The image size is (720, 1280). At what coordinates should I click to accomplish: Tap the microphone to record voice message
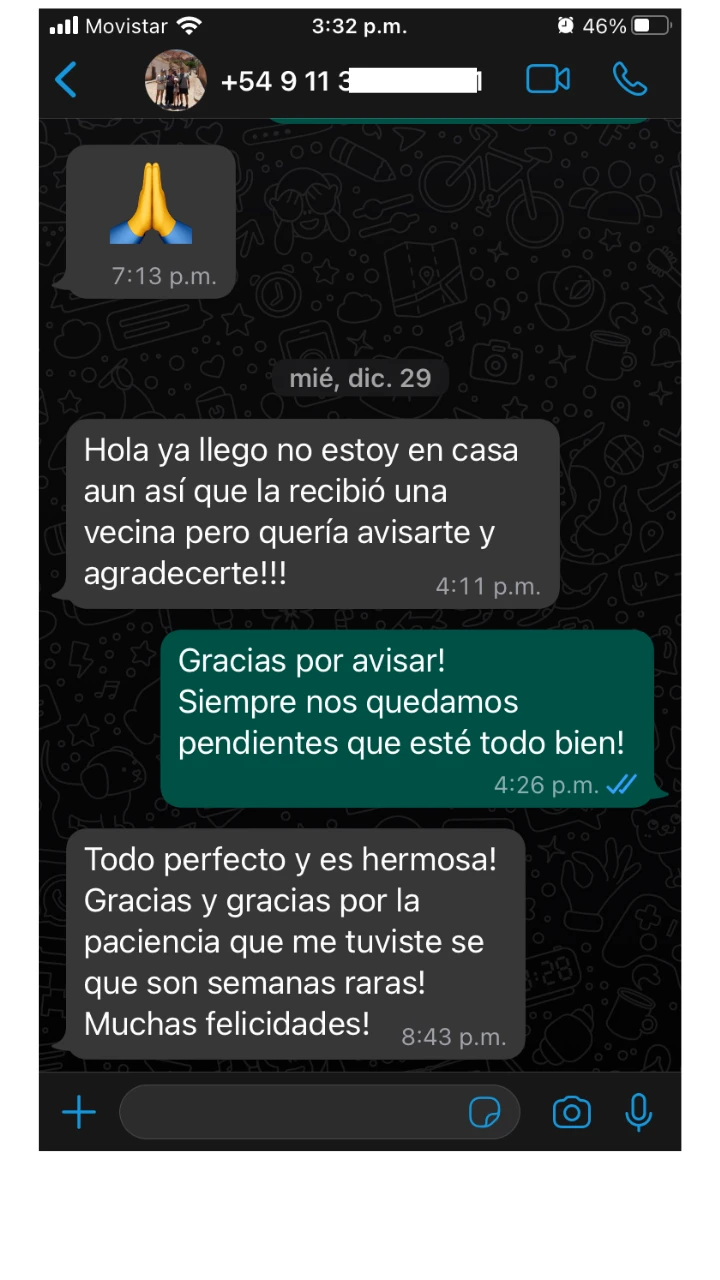click(x=639, y=1112)
